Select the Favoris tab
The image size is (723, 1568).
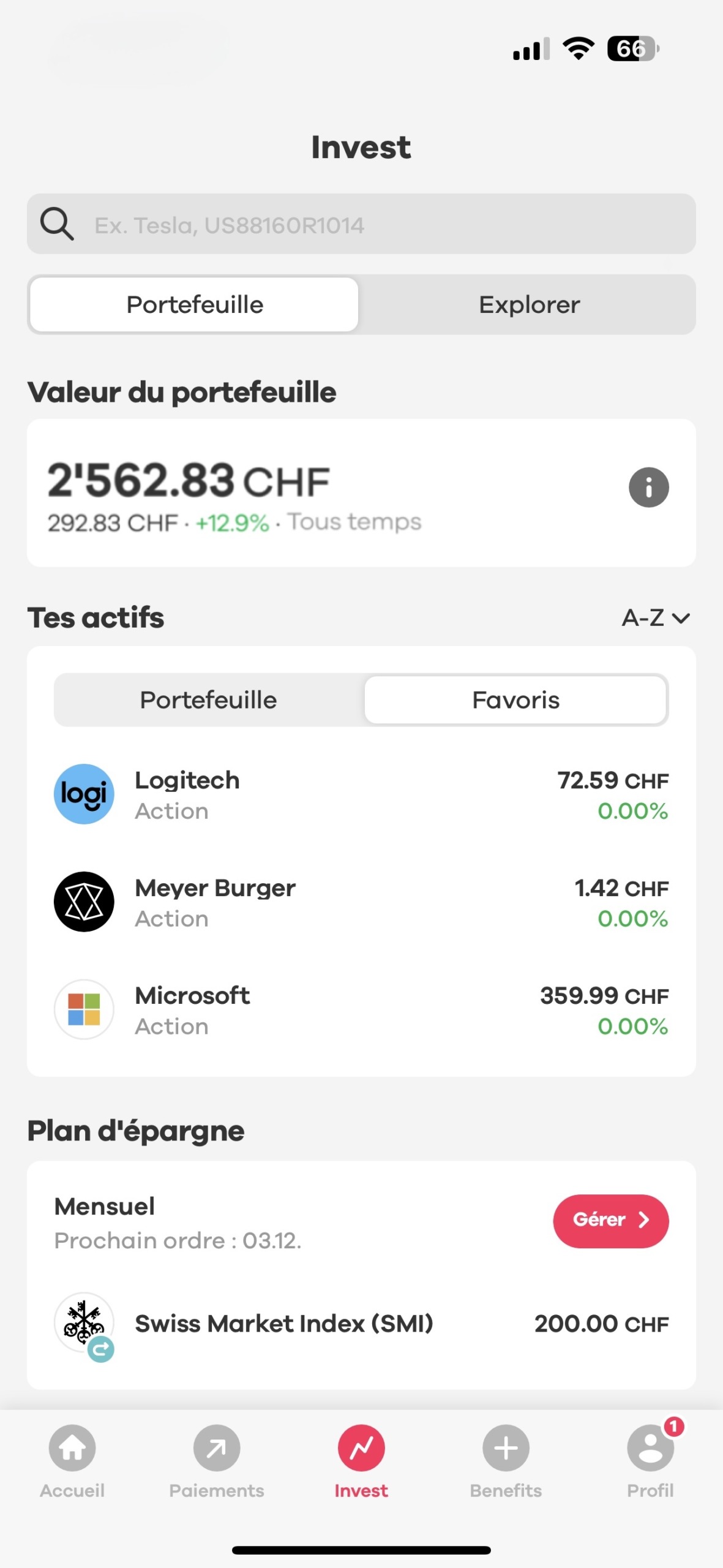(515, 700)
